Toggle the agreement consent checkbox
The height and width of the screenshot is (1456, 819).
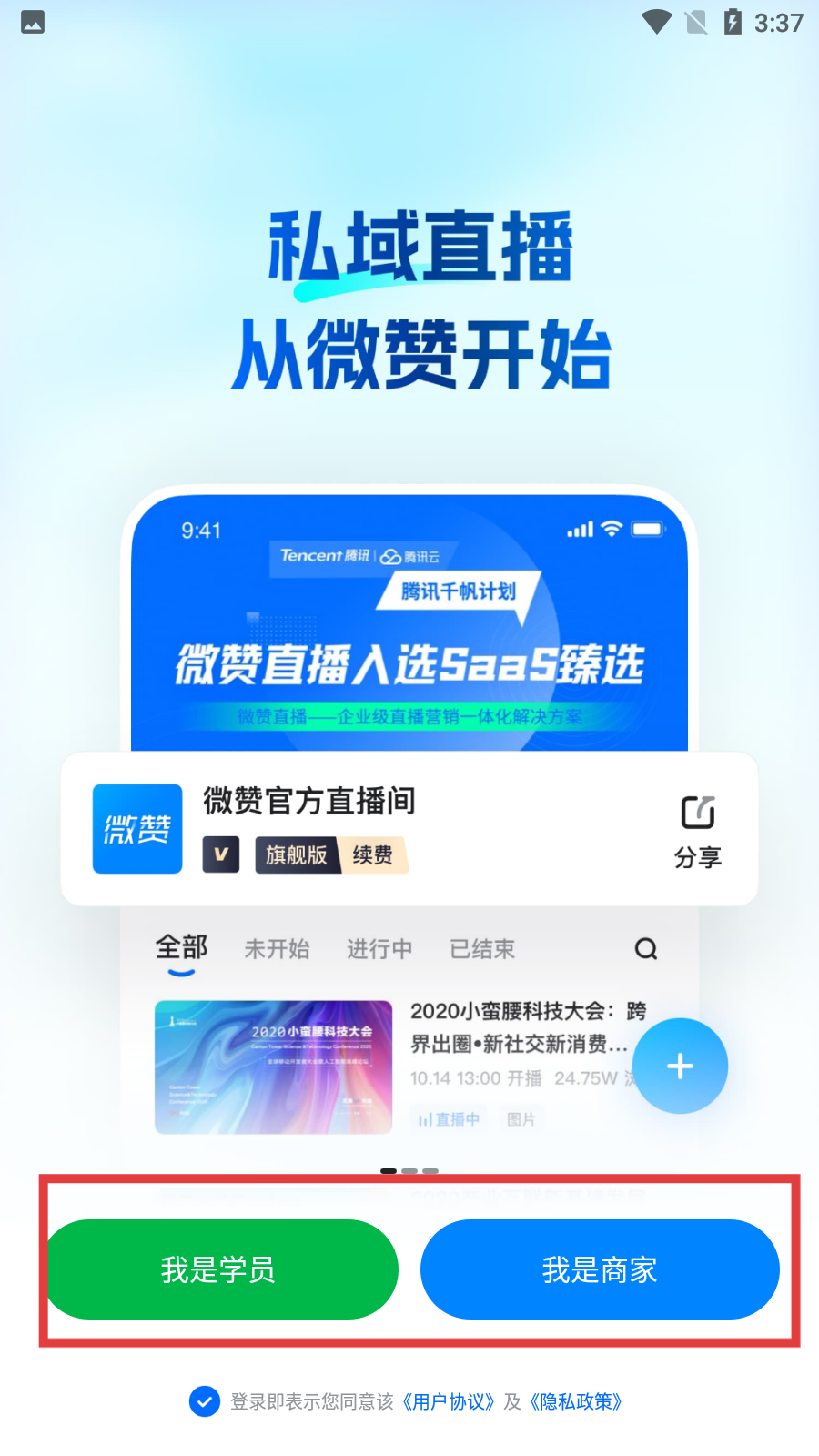205,1401
